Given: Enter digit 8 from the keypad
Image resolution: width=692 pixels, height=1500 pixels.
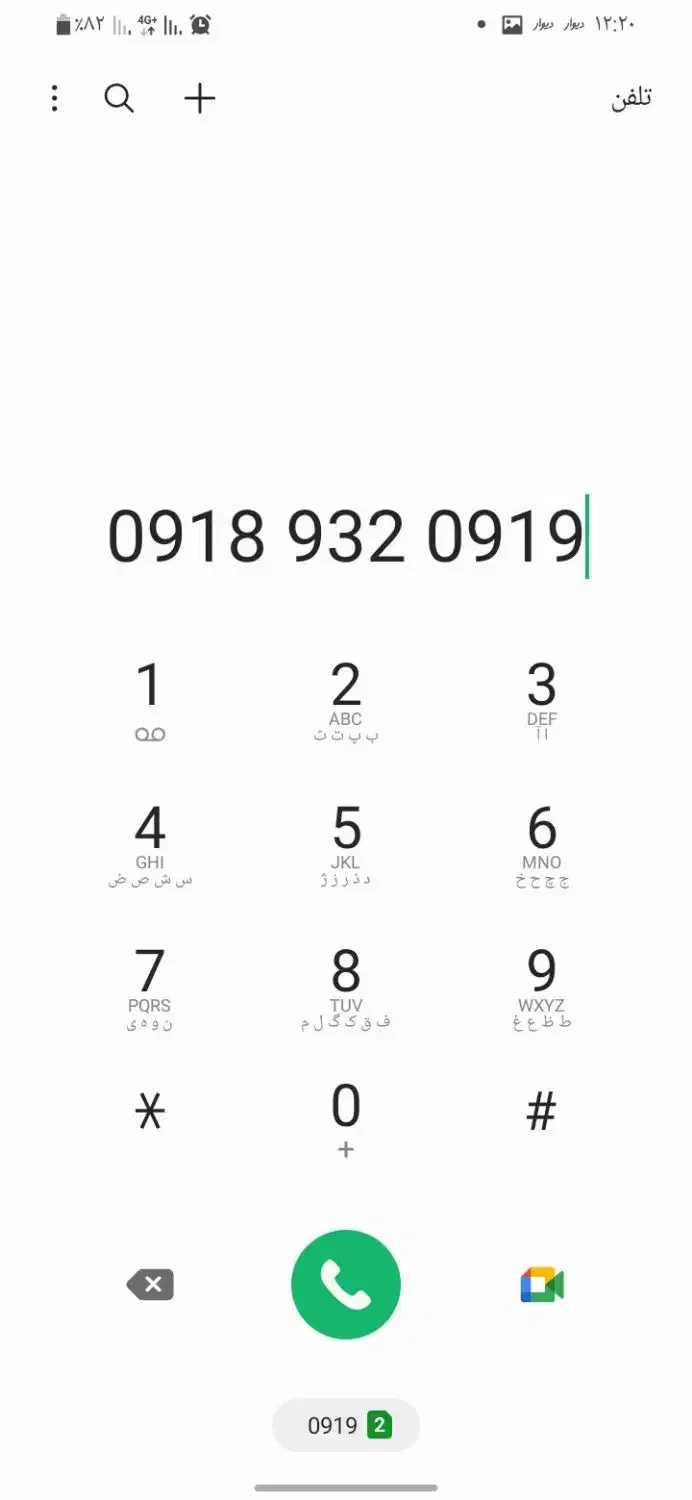Looking at the screenshot, I should tap(346, 986).
